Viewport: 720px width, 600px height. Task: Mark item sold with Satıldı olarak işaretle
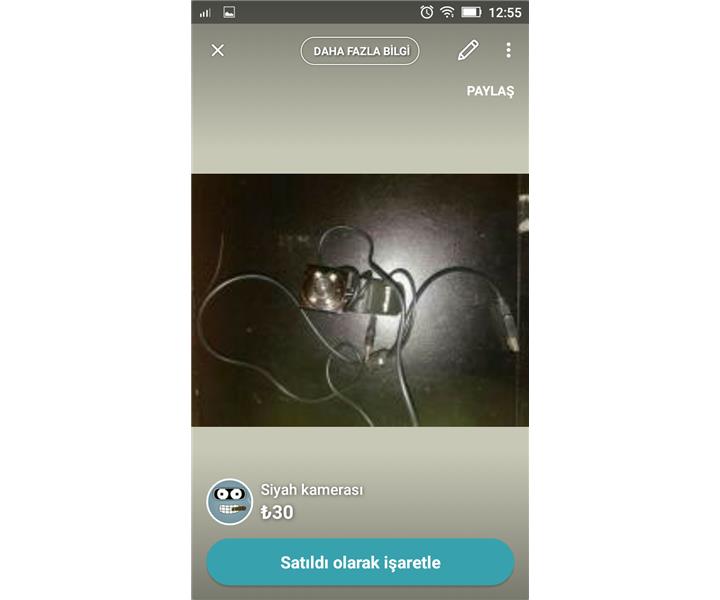360,562
